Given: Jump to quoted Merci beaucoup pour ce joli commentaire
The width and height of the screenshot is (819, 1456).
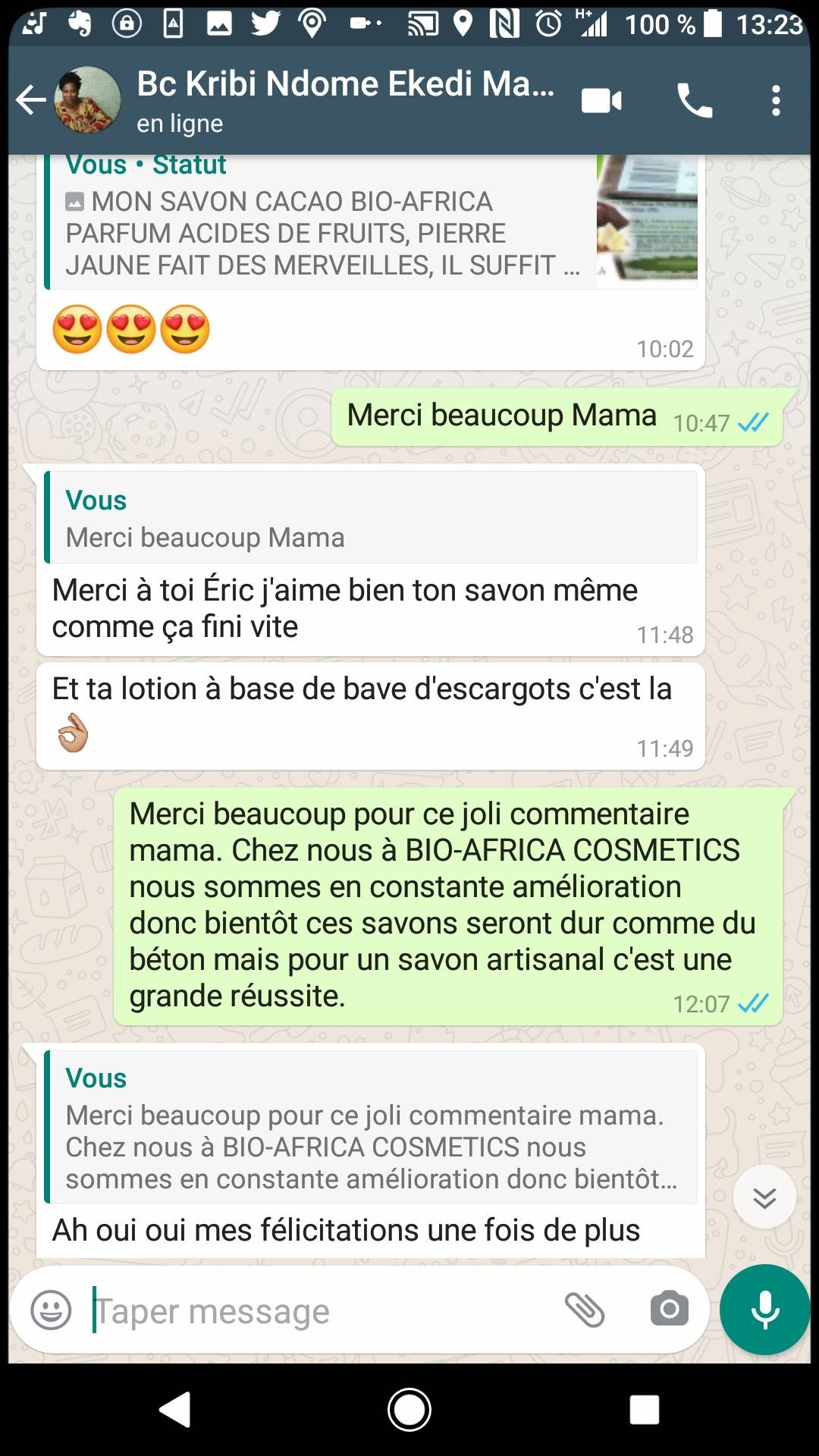Looking at the screenshot, I should pyautogui.click(x=371, y=1127).
